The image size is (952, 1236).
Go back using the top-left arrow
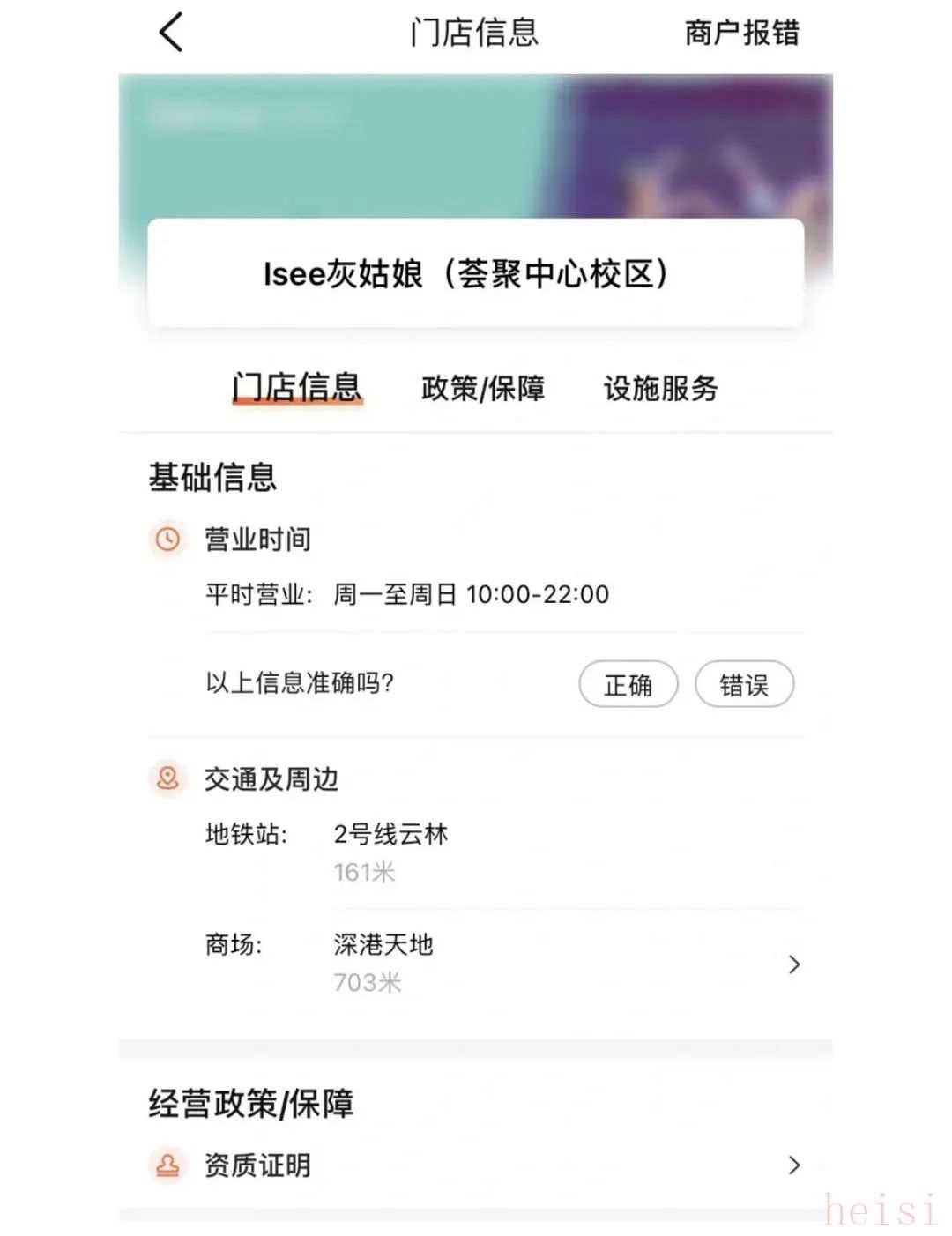click(171, 33)
